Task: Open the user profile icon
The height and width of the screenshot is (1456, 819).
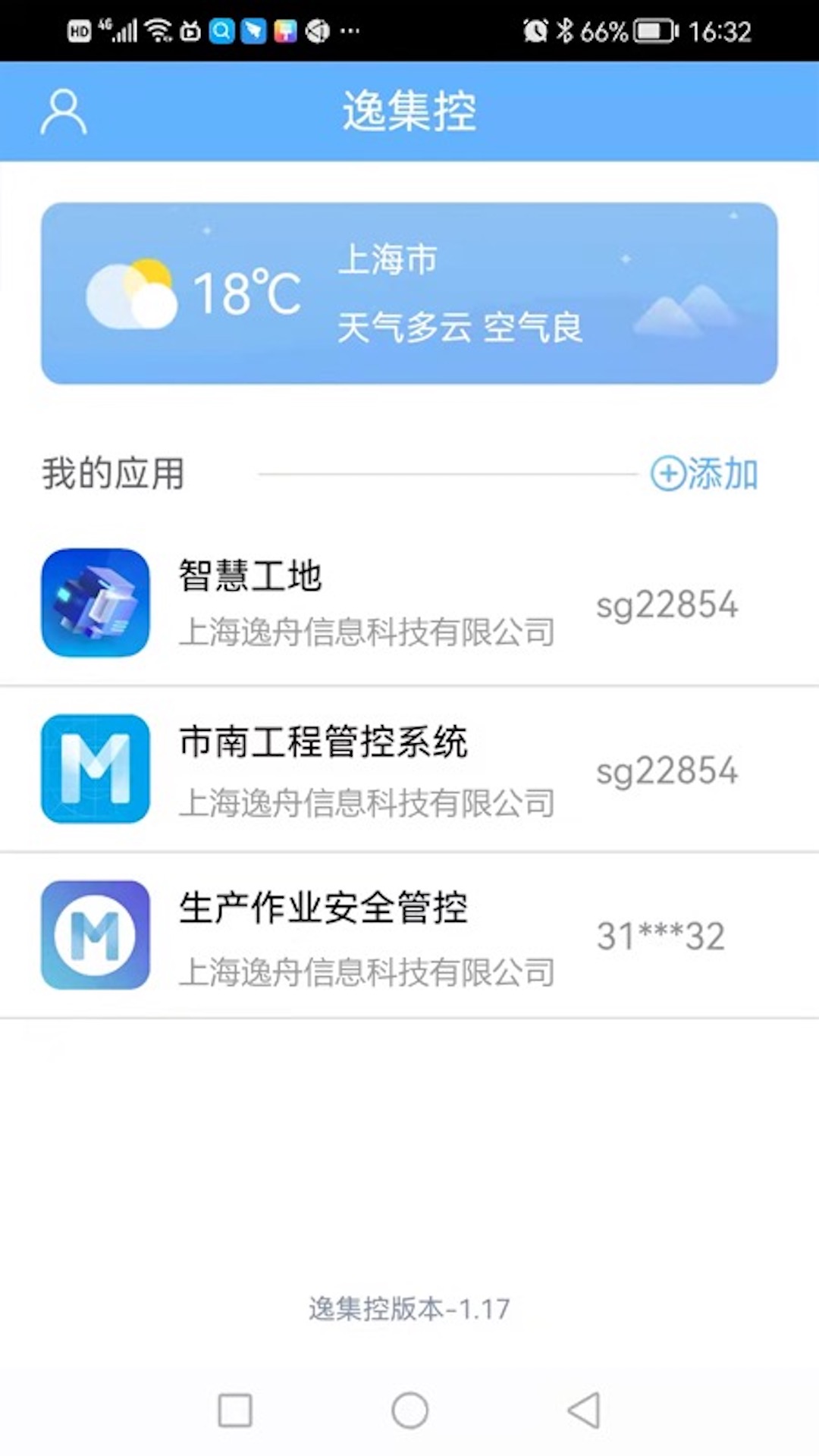Action: [x=63, y=111]
